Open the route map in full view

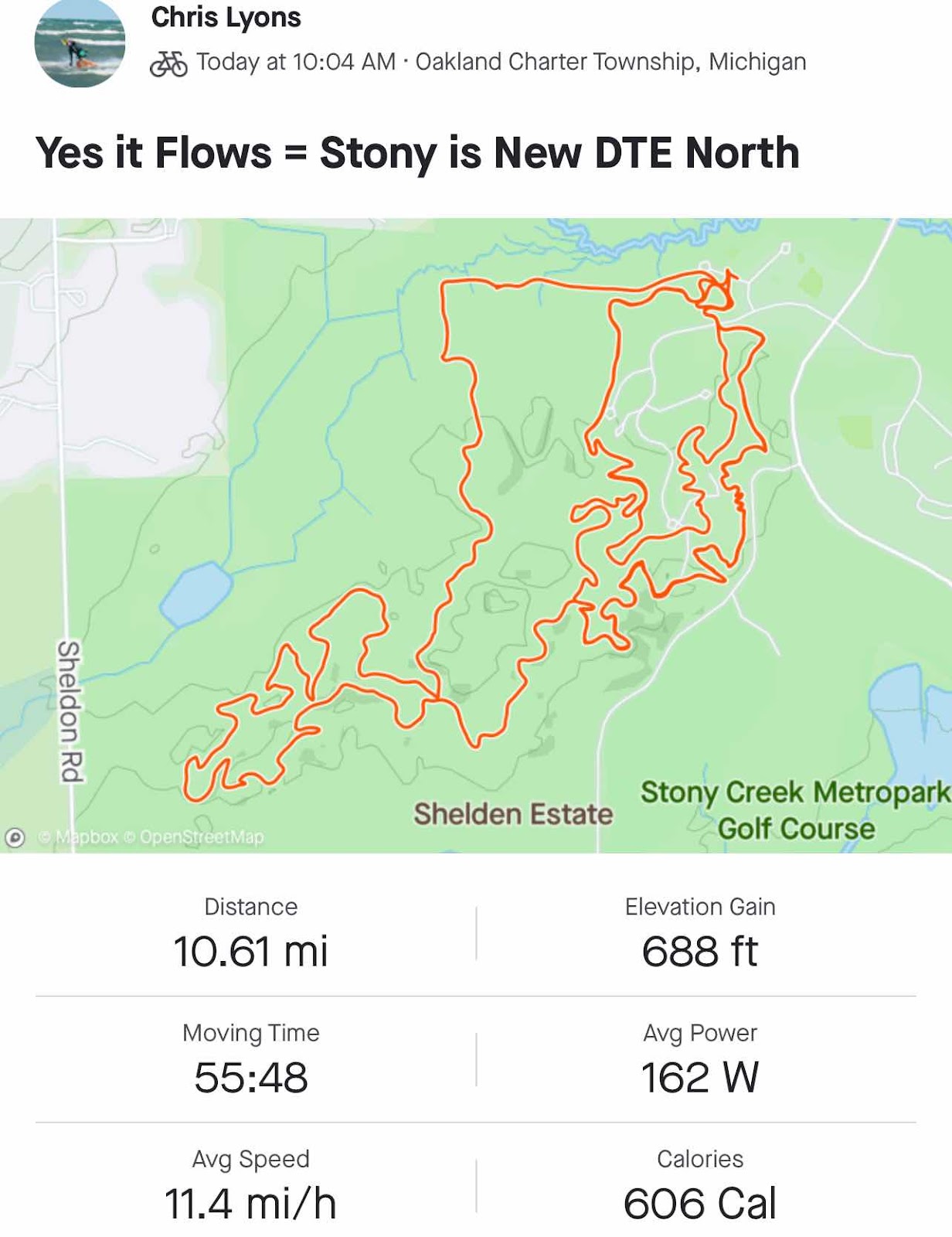[x=476, y=535]
